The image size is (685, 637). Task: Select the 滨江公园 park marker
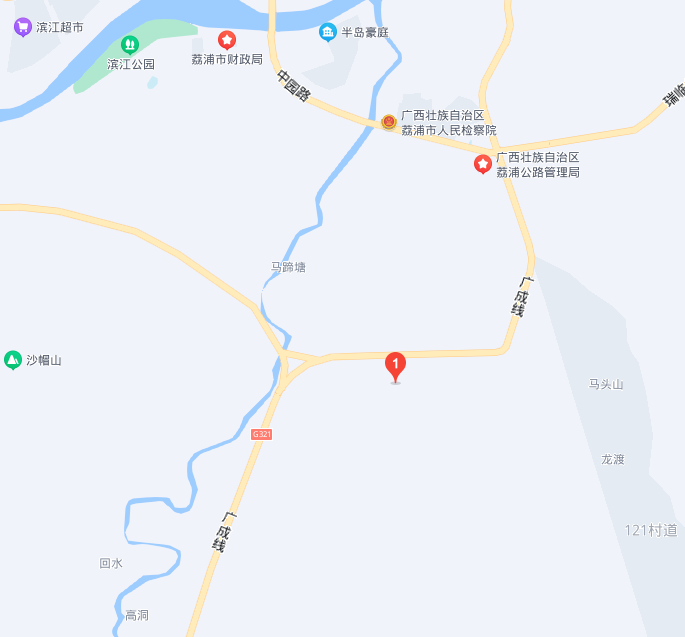pos(129,45)
